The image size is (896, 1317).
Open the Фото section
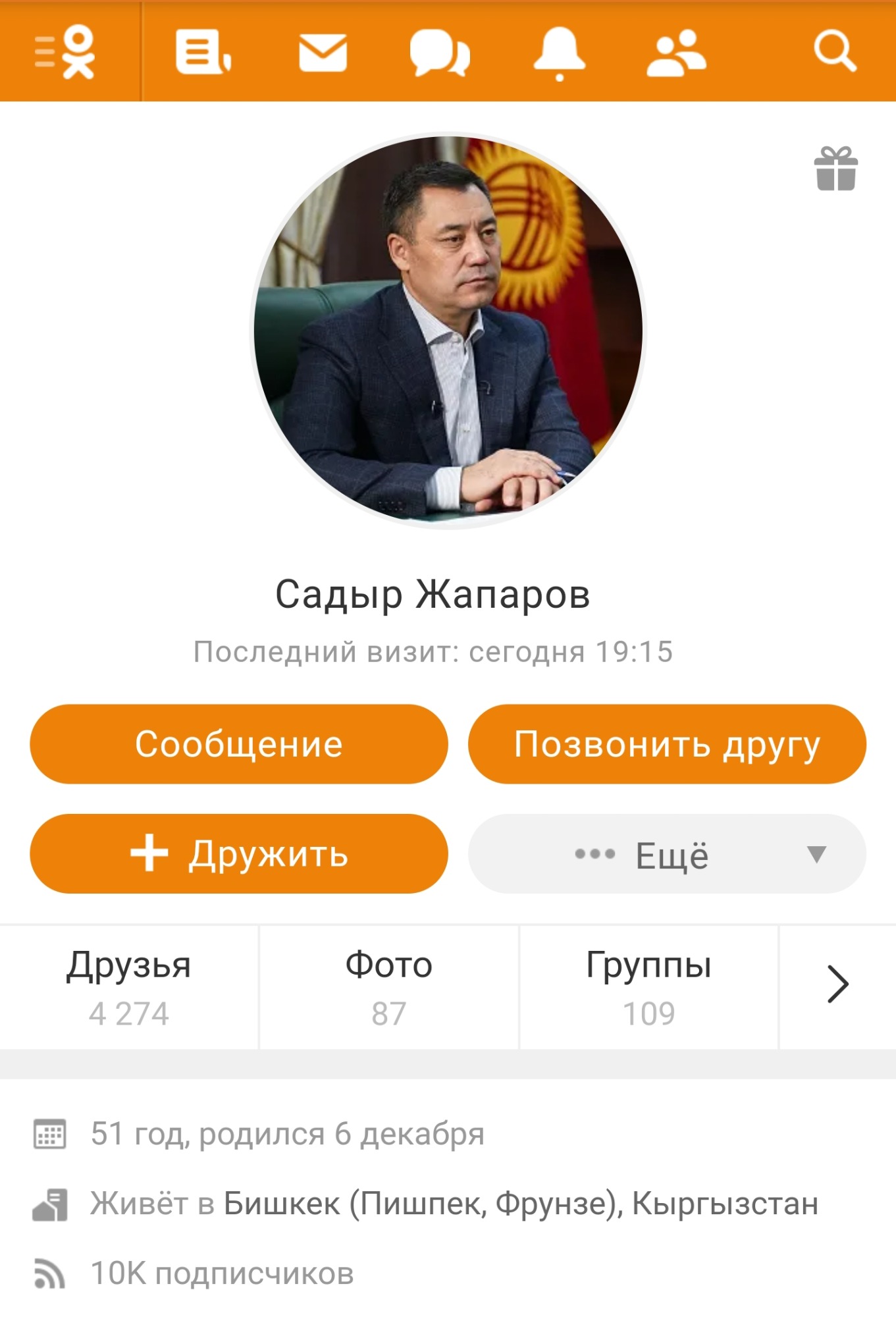click(389, 987)
